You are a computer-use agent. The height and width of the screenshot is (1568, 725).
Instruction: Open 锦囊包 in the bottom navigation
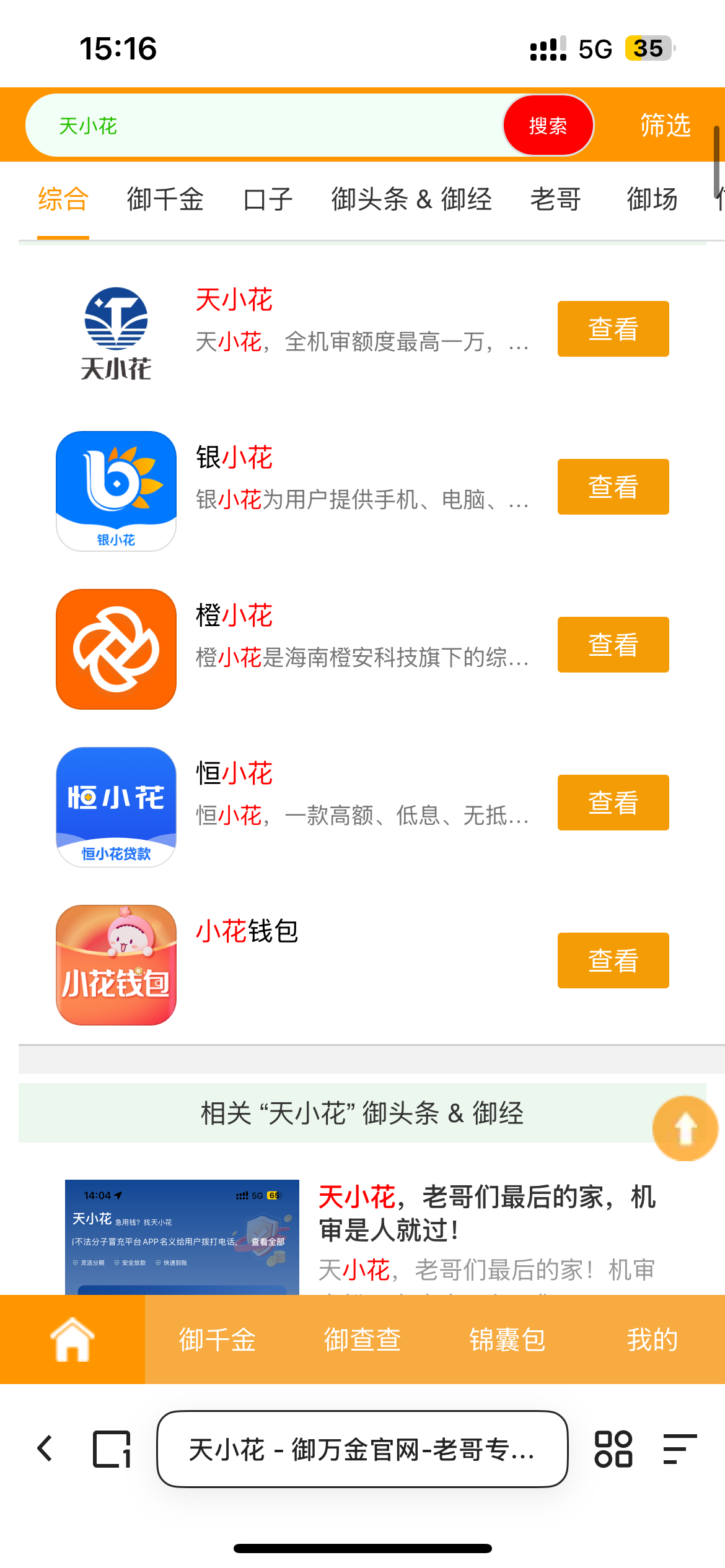(x=507, y=1339)
